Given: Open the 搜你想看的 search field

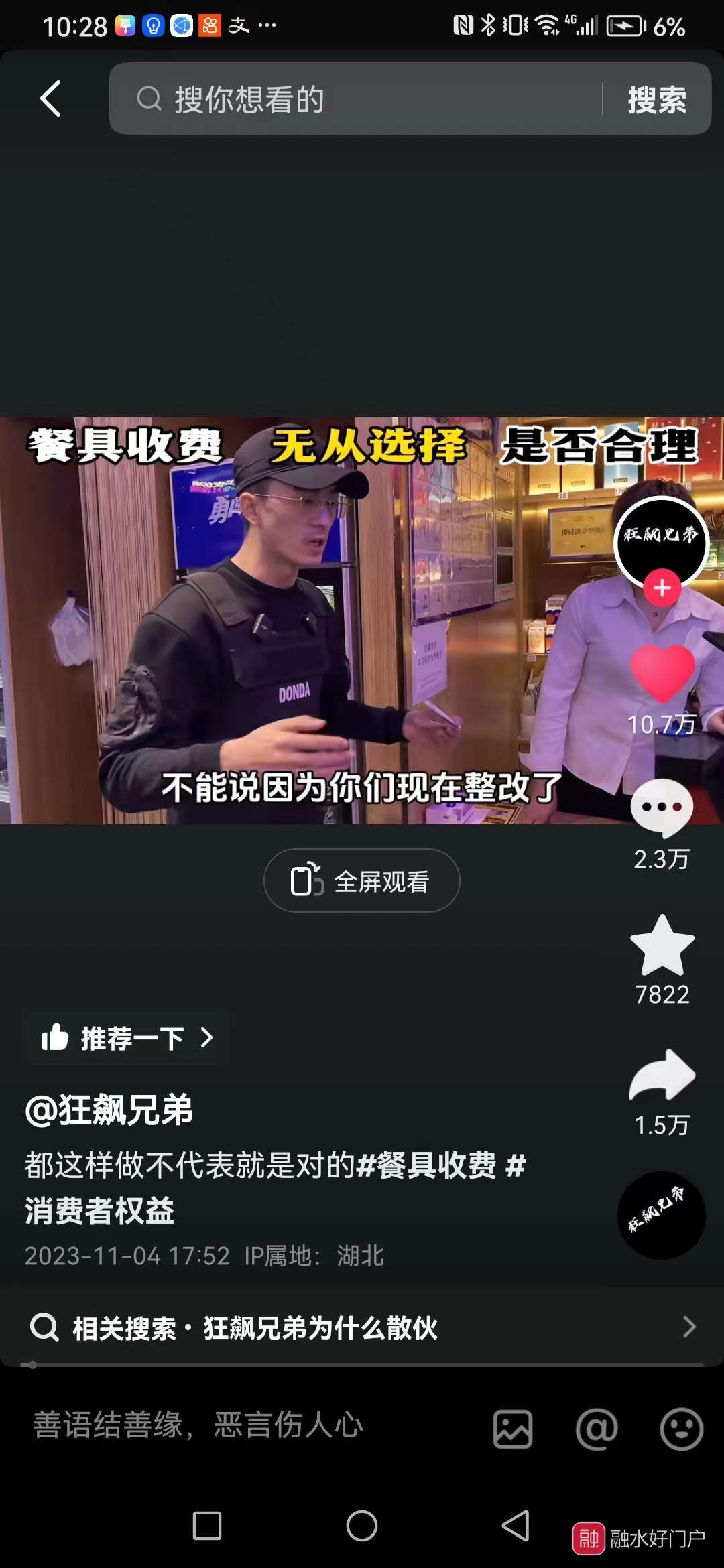Looking at the screenshot, I should (x=362, y=99).
